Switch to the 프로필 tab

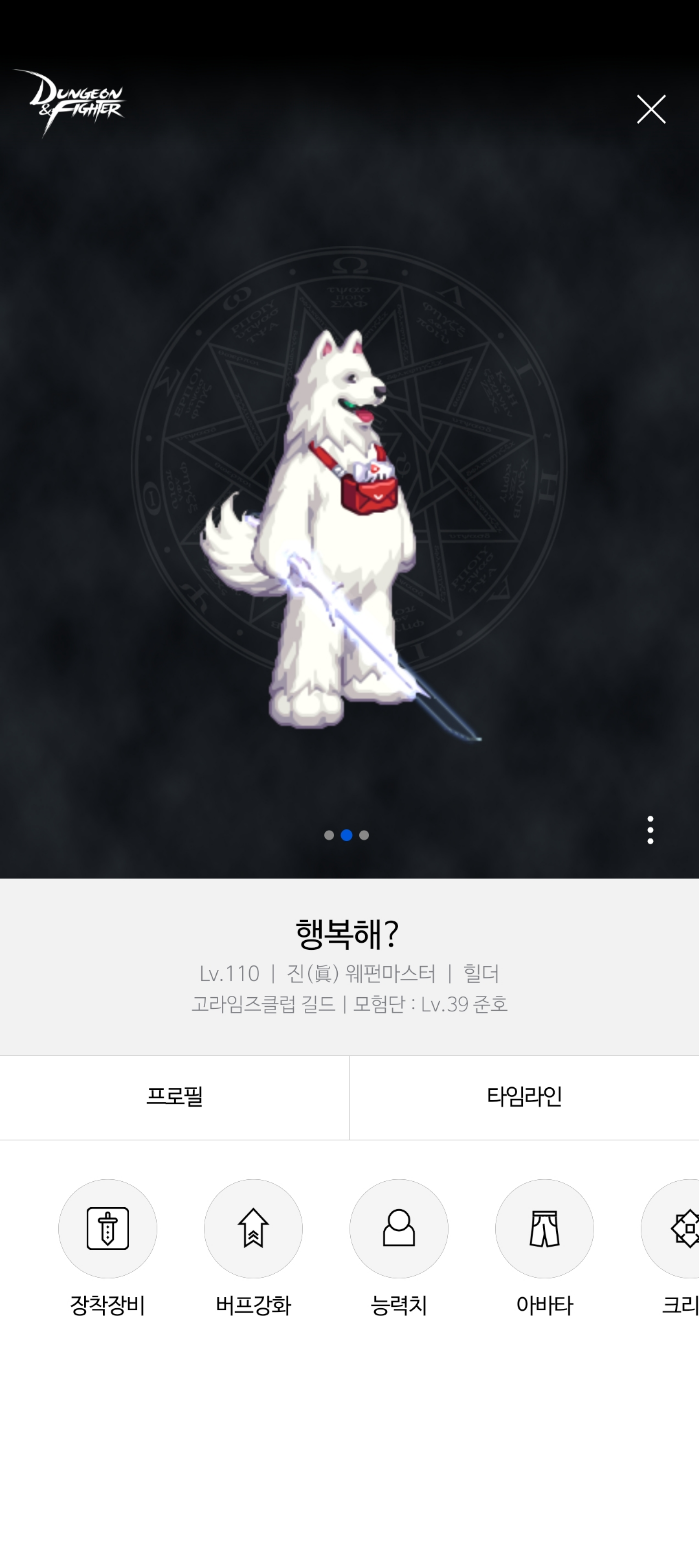(x=174, y=1097)
